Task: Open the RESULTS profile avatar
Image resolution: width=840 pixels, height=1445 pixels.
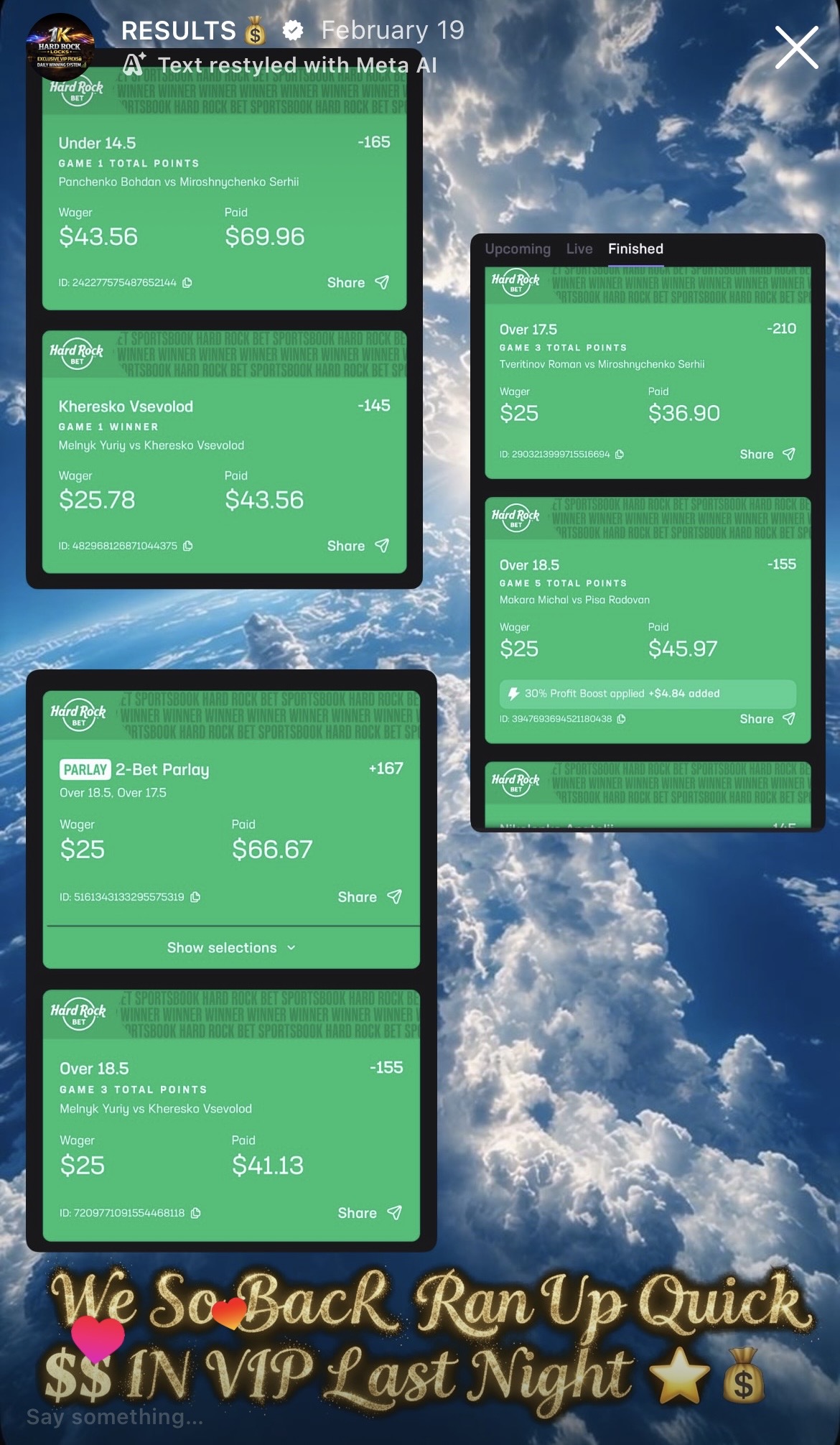Action: 60,46
